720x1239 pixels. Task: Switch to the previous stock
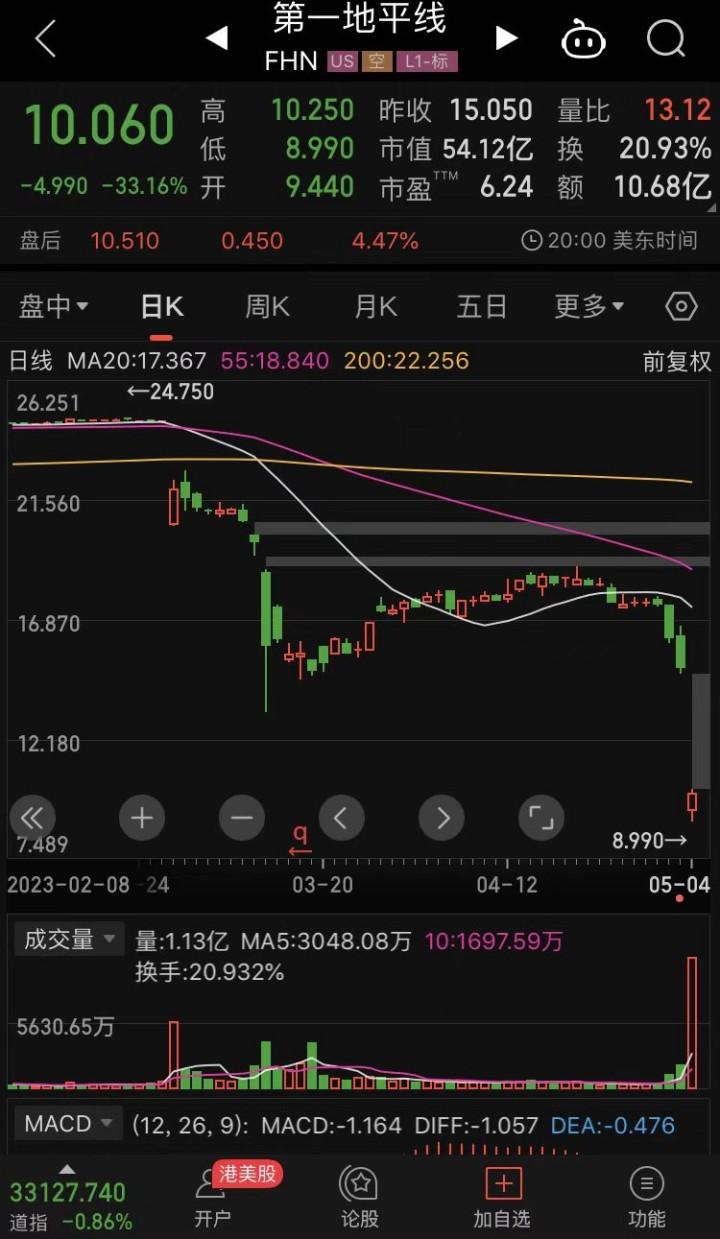(217, 39)
